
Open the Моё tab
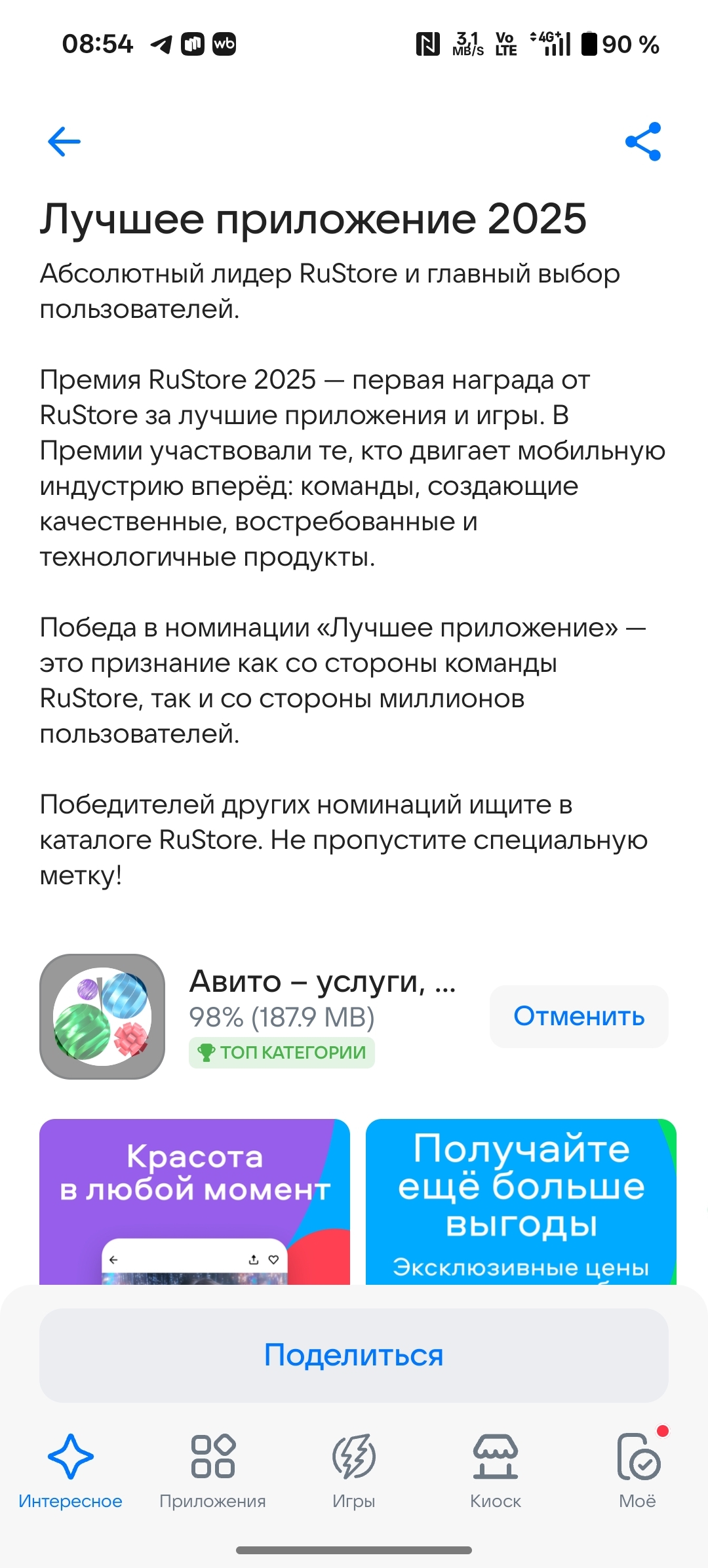click(x=637, y=1470)
